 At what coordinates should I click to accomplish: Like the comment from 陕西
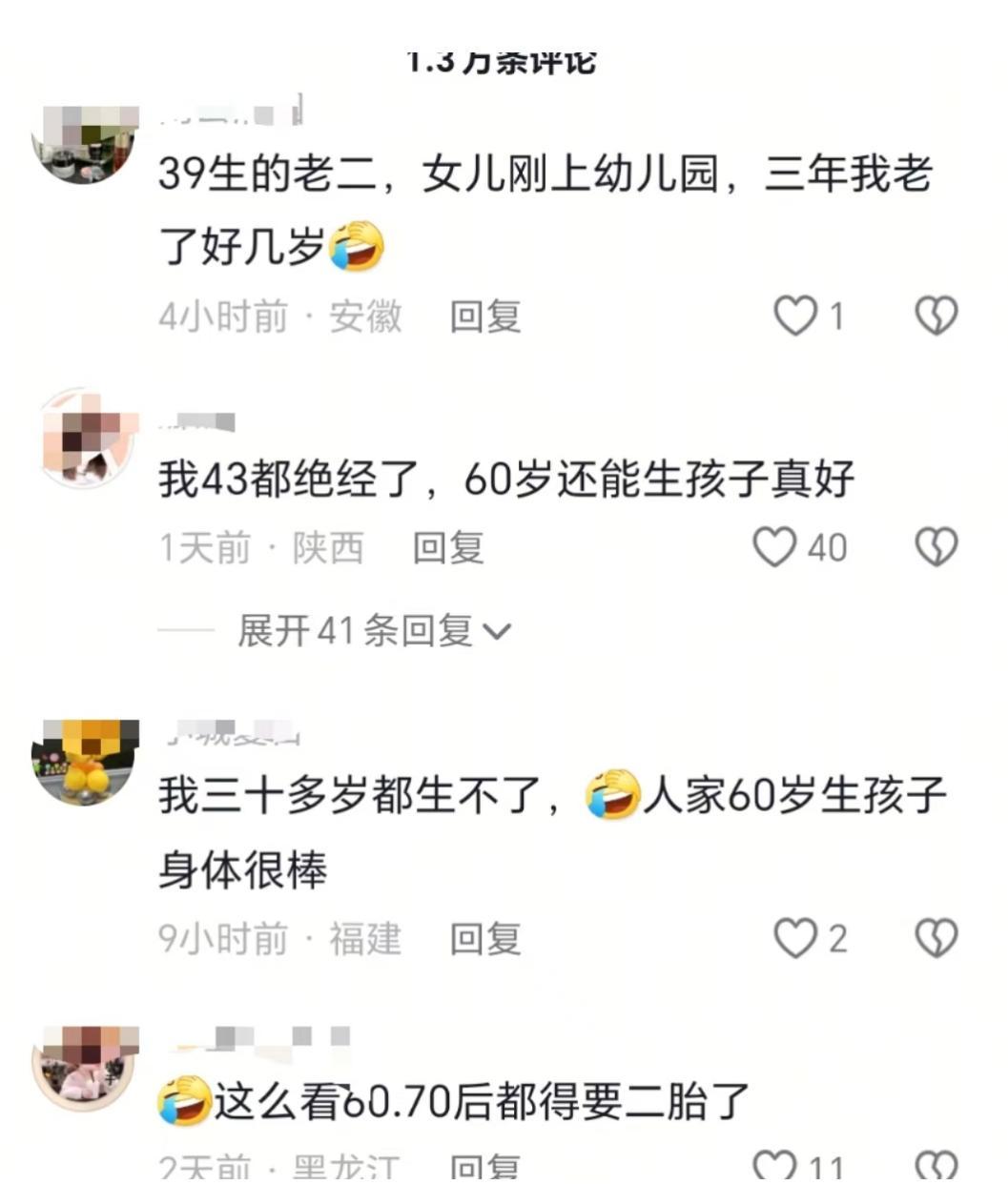(774, 547)
